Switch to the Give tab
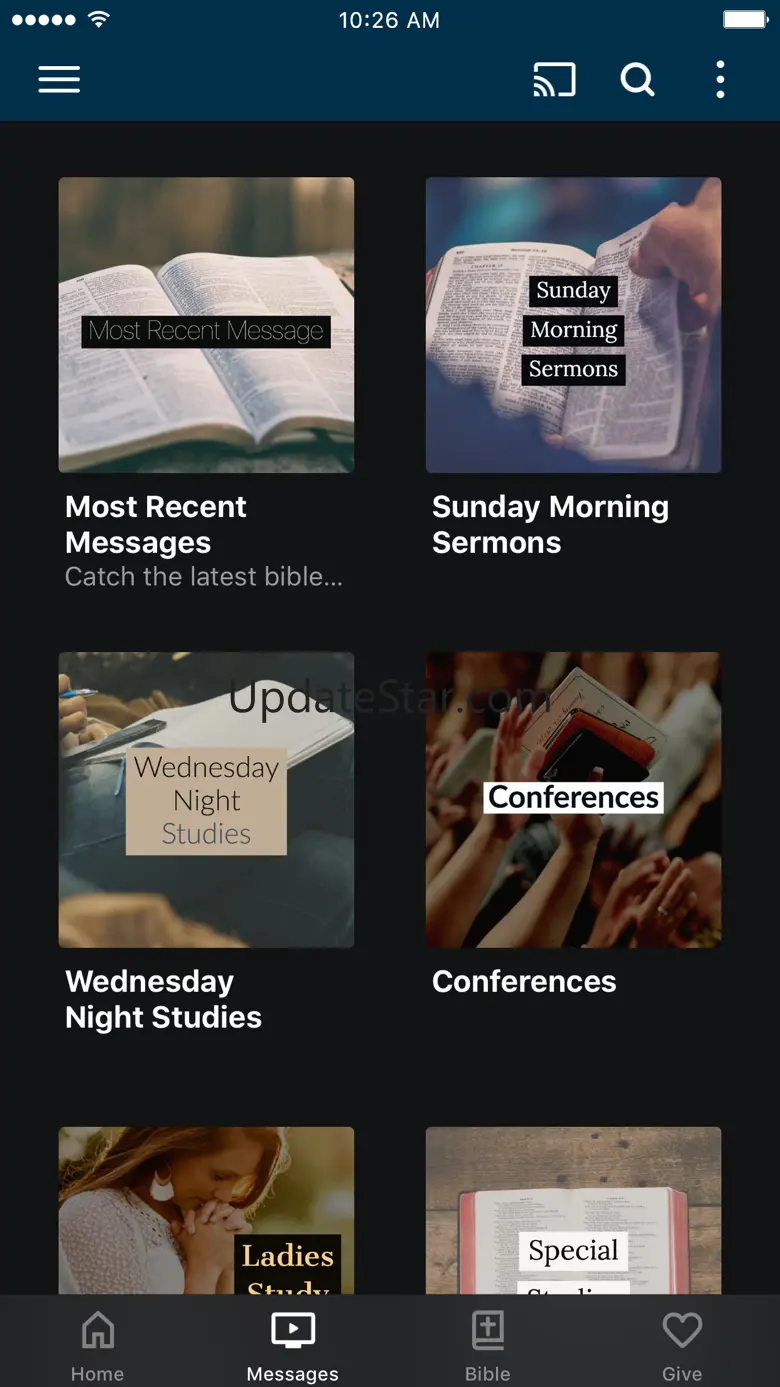Viewport: 780px width, 1387px height. tap(682, 1346)
